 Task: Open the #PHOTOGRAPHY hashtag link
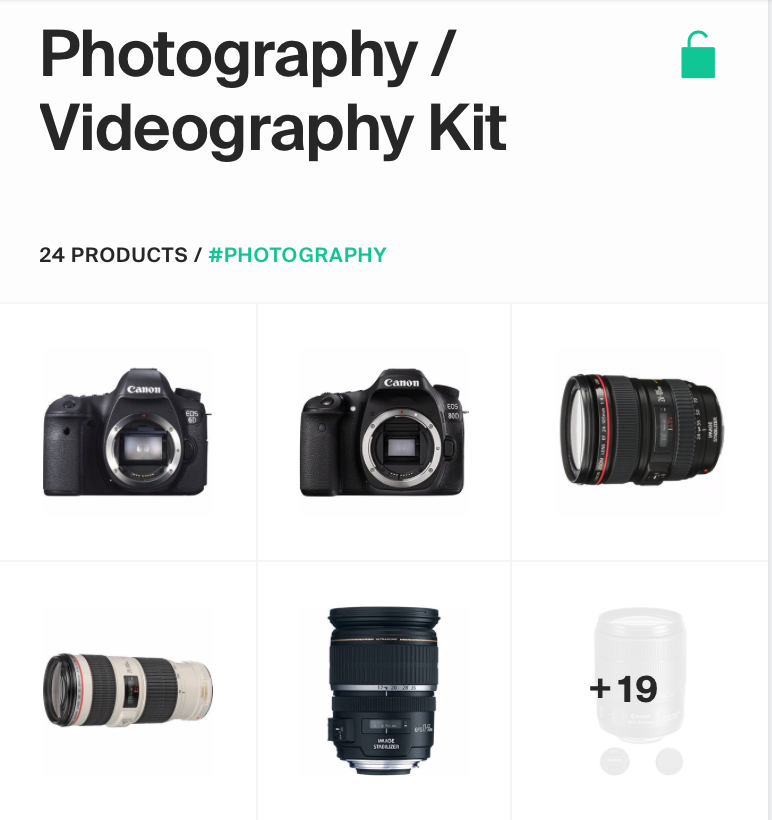click(297, 255)
